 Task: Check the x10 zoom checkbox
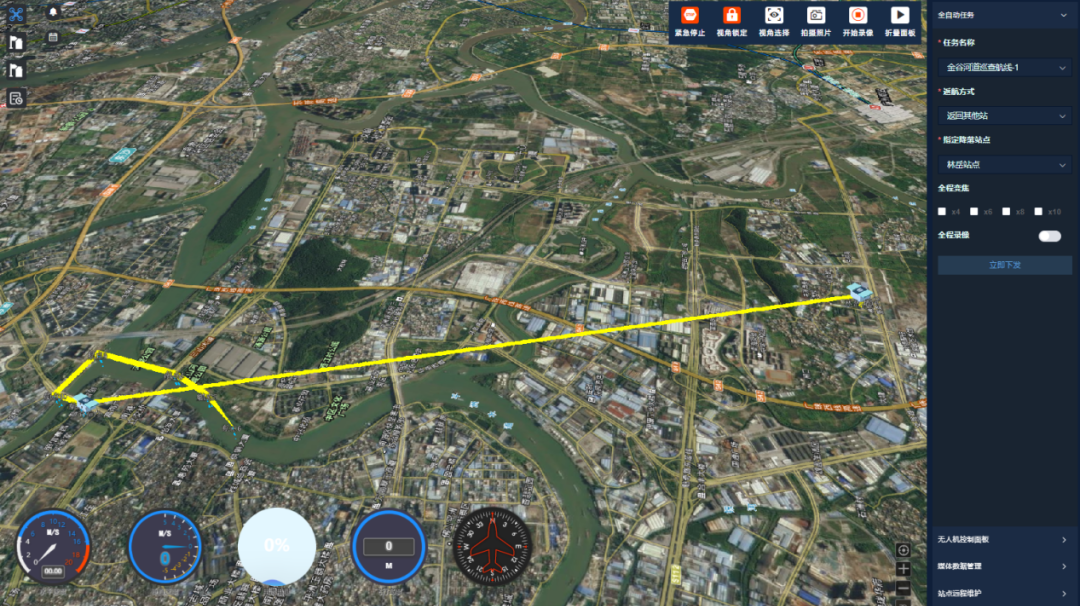tap(1039, 211)
